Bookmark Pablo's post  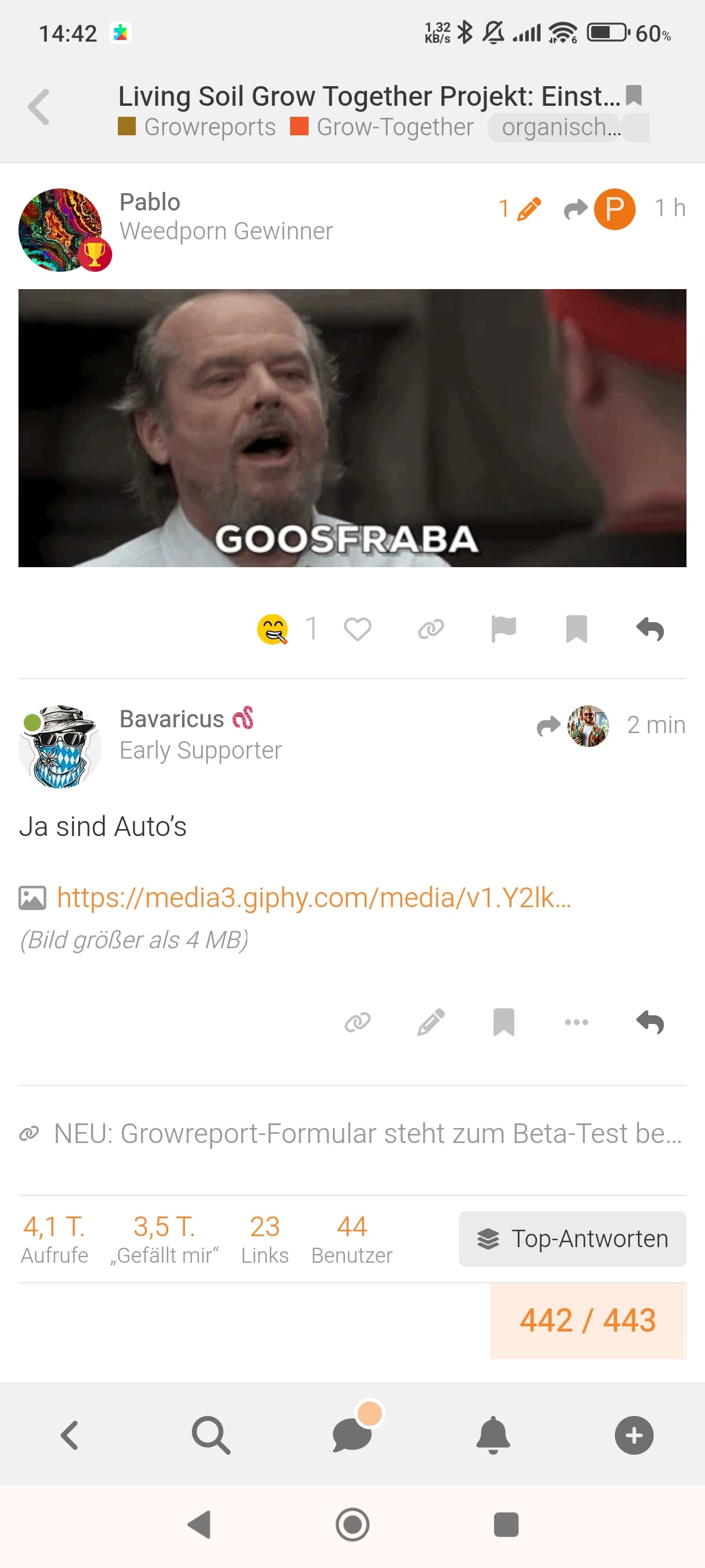(576, 629)
